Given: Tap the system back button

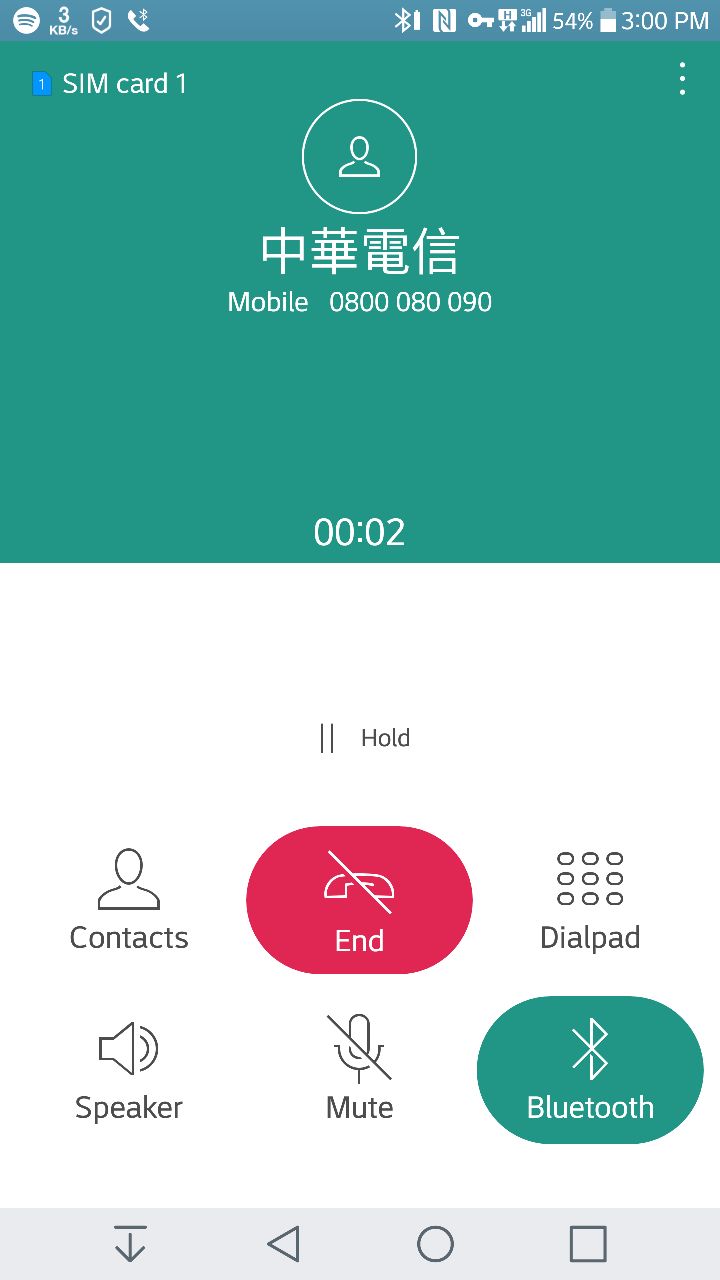Looking at the screenshot, I should 284,1244.
